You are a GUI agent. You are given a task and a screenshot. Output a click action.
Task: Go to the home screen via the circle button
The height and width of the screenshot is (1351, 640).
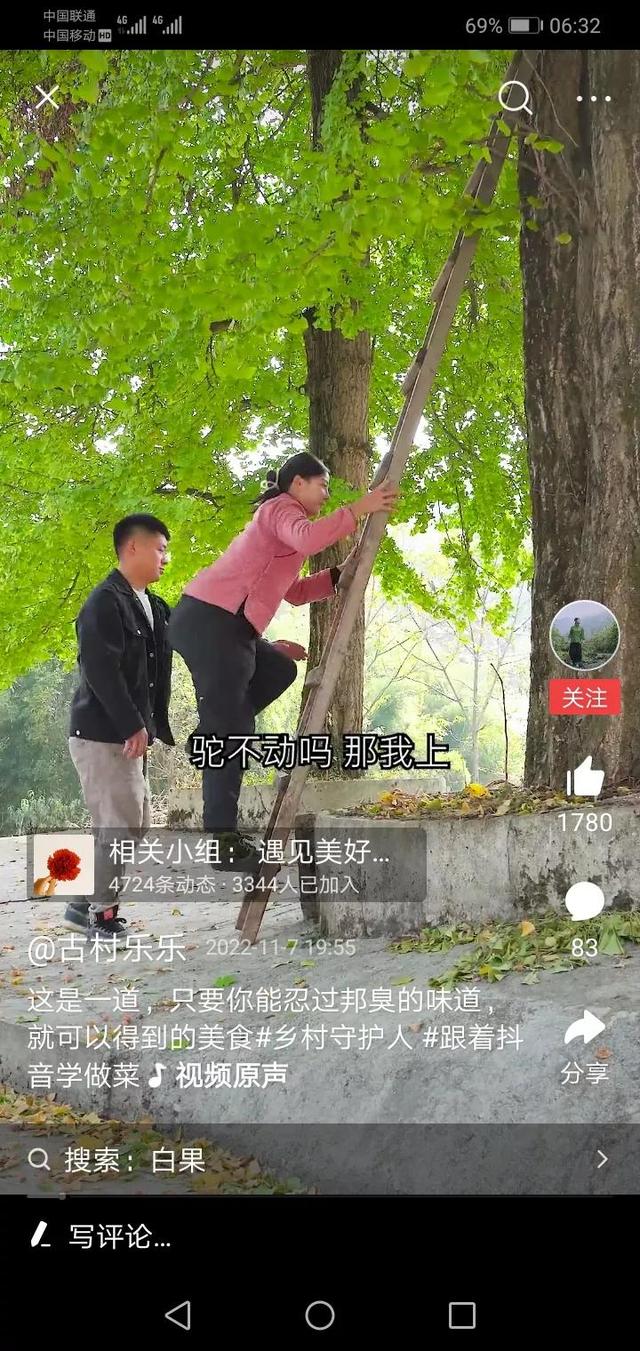(320, 1315)
